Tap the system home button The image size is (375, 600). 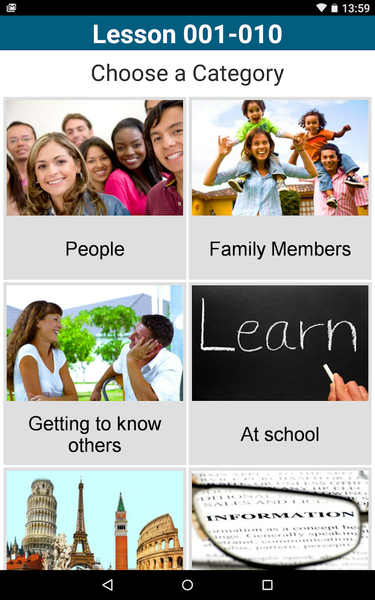[188, 585]
